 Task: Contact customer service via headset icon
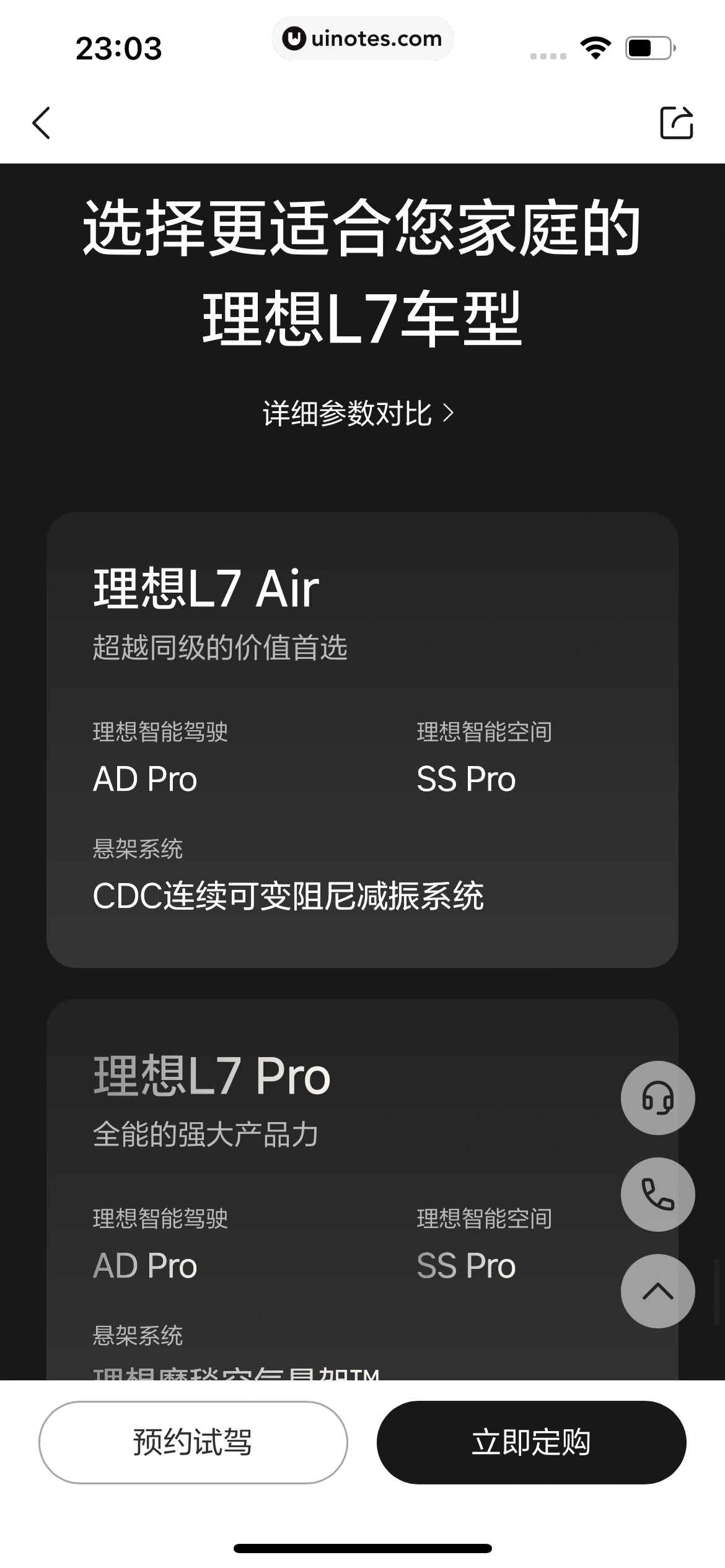coord(657,1097)
